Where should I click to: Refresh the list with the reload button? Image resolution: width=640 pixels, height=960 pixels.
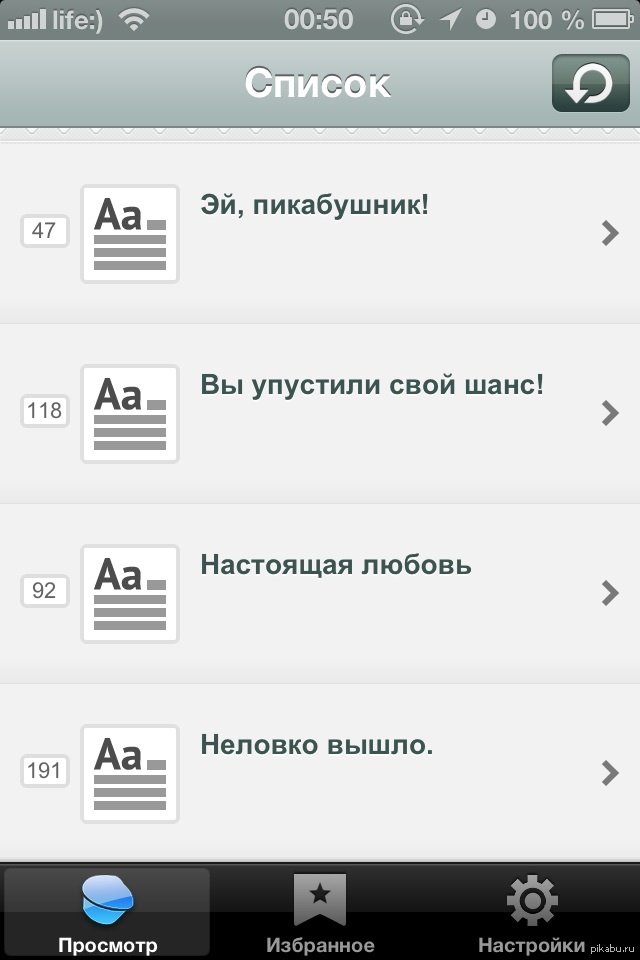(x=590, y=84)
